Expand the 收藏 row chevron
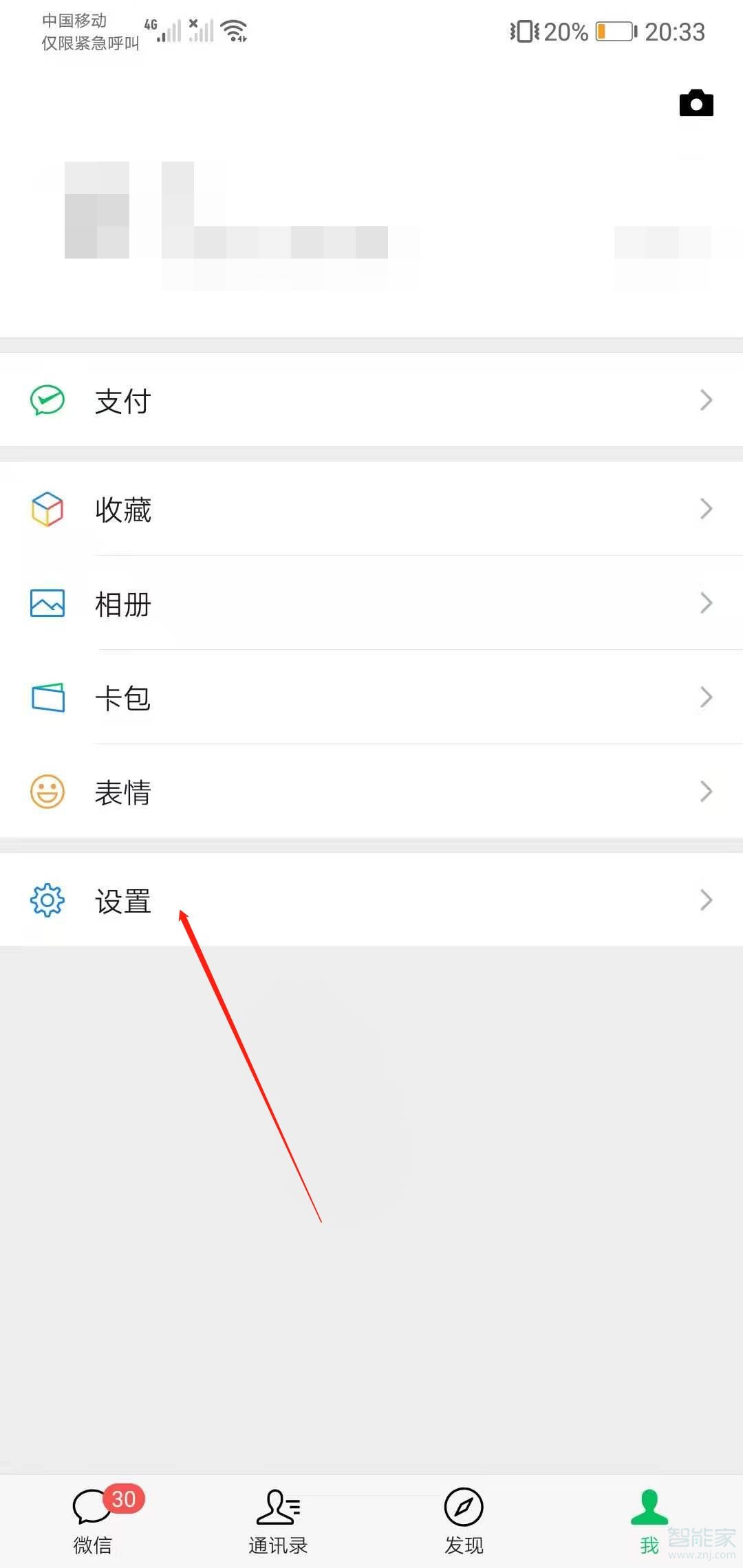The width and height of the screenshot is (743, 1568). click(706, 509)
